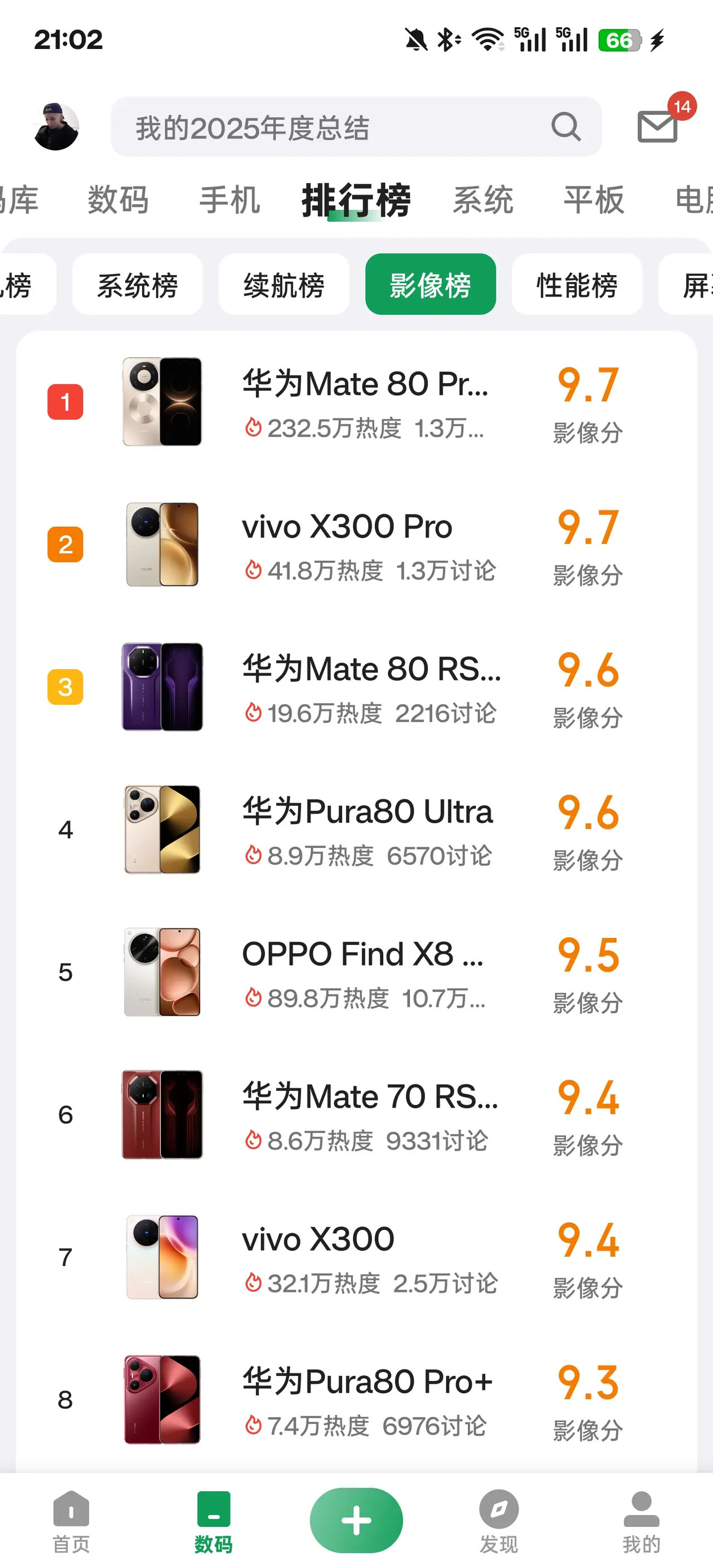Open the 发现 discover tab icon
Image resolution: width=713 pixels, height=1568 pixels.
[x=497, y=1516]
